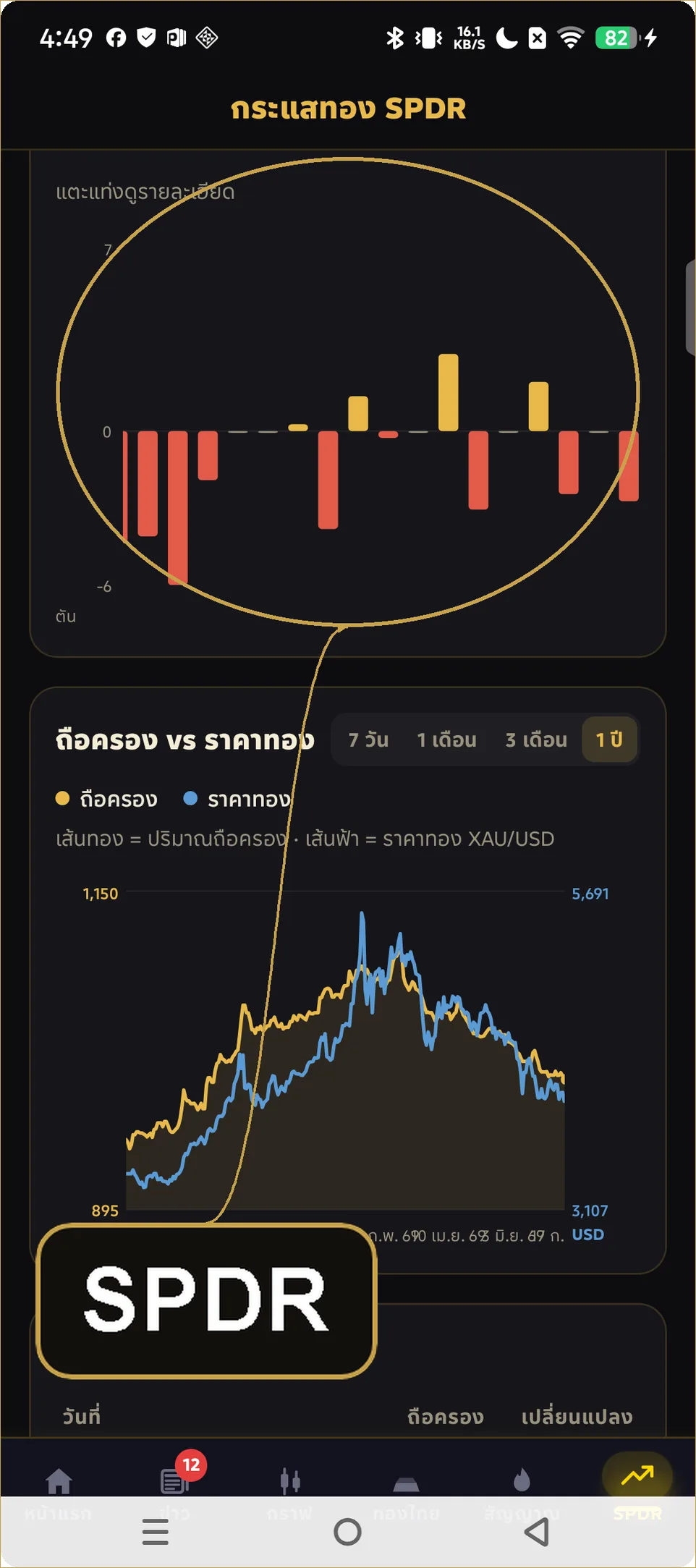This screenshot has width=696, height=1568.
Task: Choose the 3 เดือน period
Action: (x=536, y=739)
